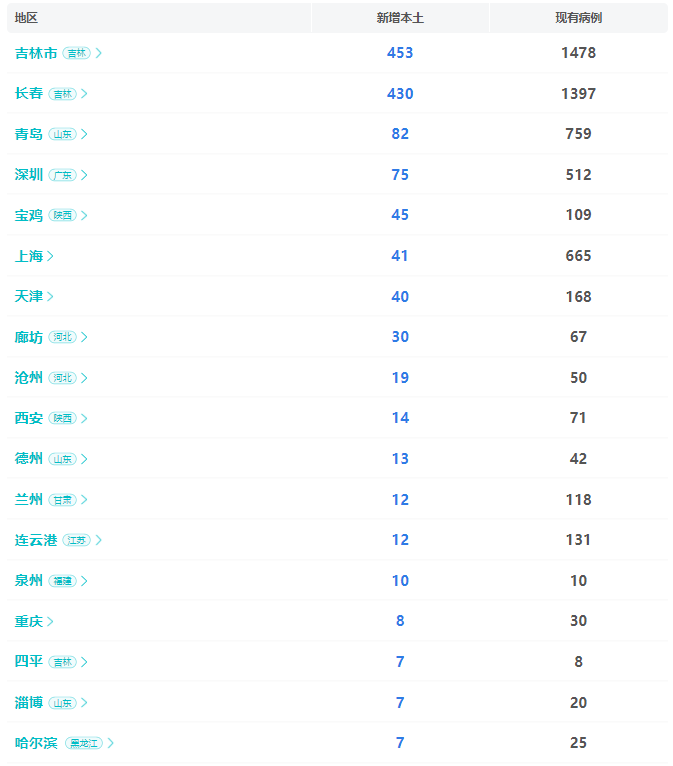Select 连云港 region link
This screenshot has height=766, width=673.
(x=36, y=540)
